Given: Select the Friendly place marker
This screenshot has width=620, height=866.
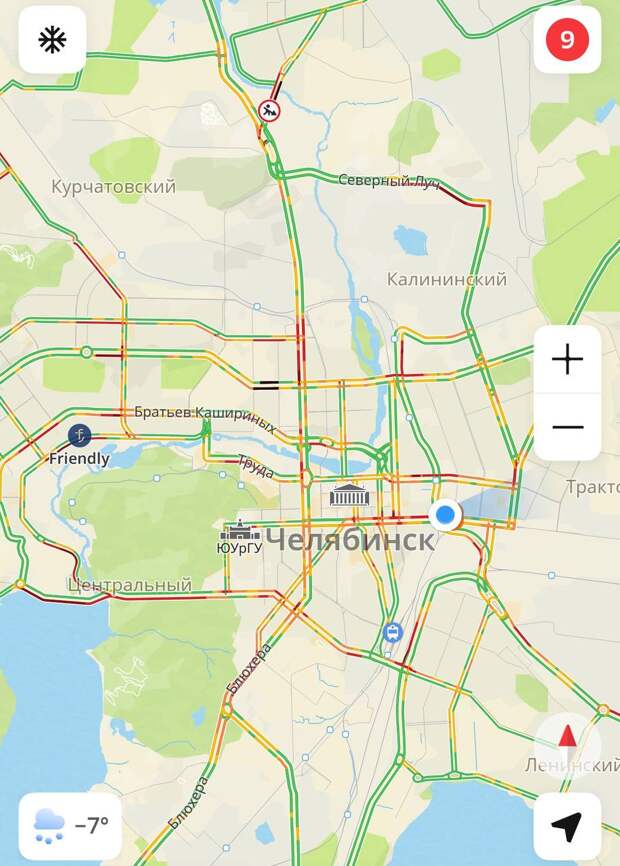Looking at the screenshot, I should (x=80, y=435).
